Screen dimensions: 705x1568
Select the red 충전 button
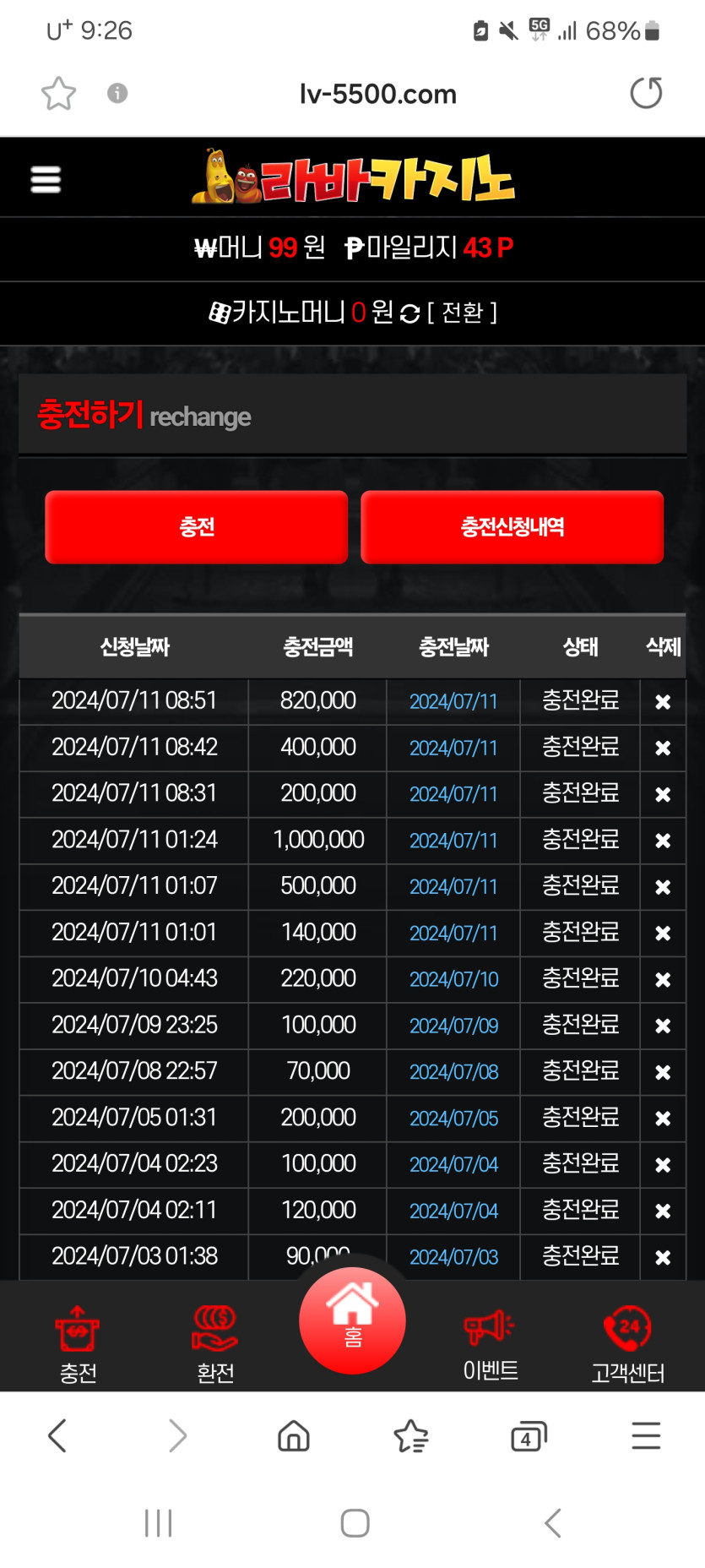pos(197,527)
